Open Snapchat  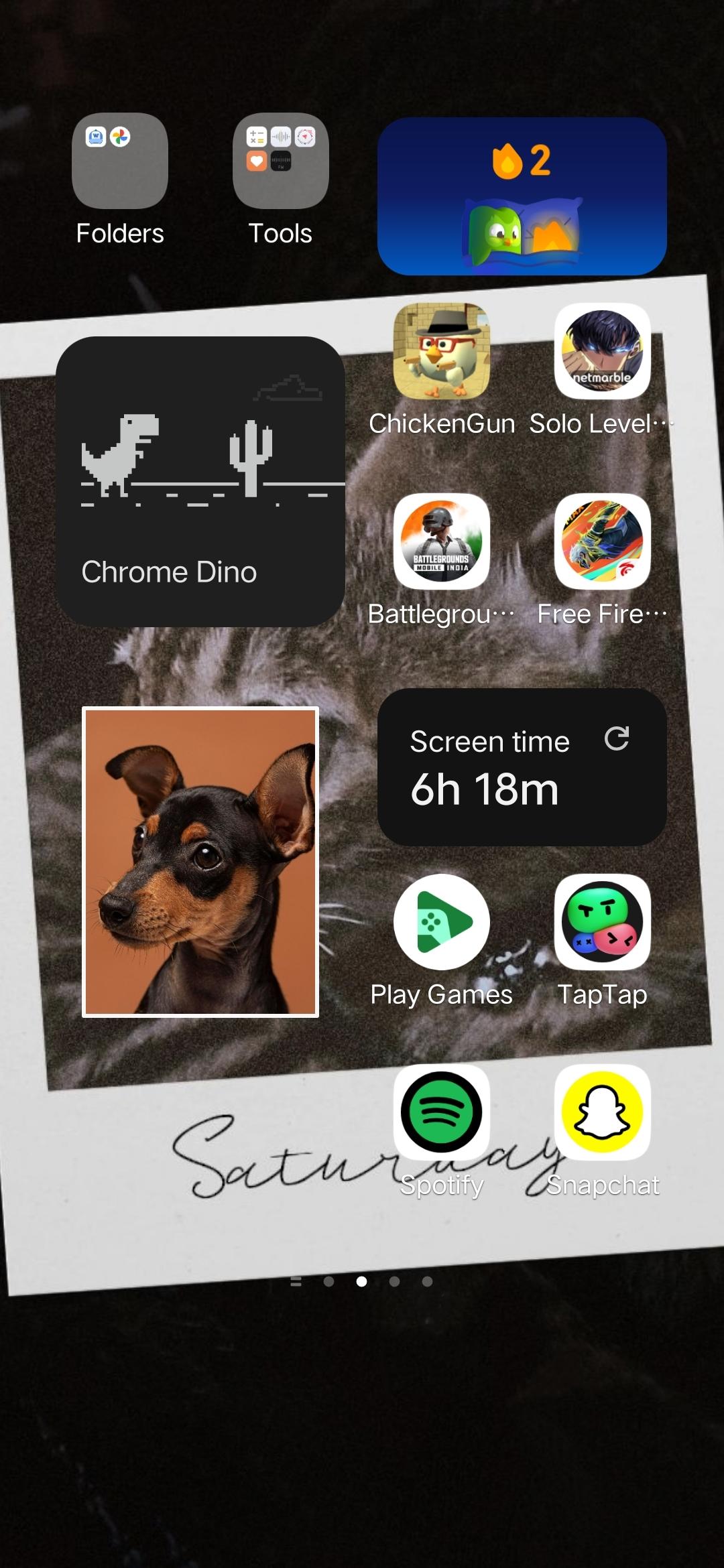602,1112
